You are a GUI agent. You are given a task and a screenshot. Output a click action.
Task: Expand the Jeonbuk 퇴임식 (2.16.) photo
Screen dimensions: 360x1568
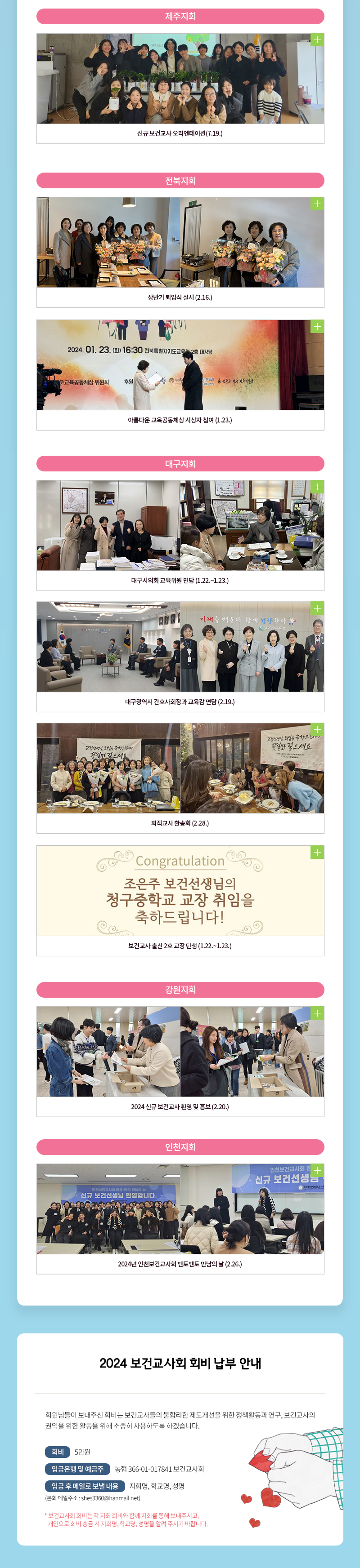pos(317,204)
